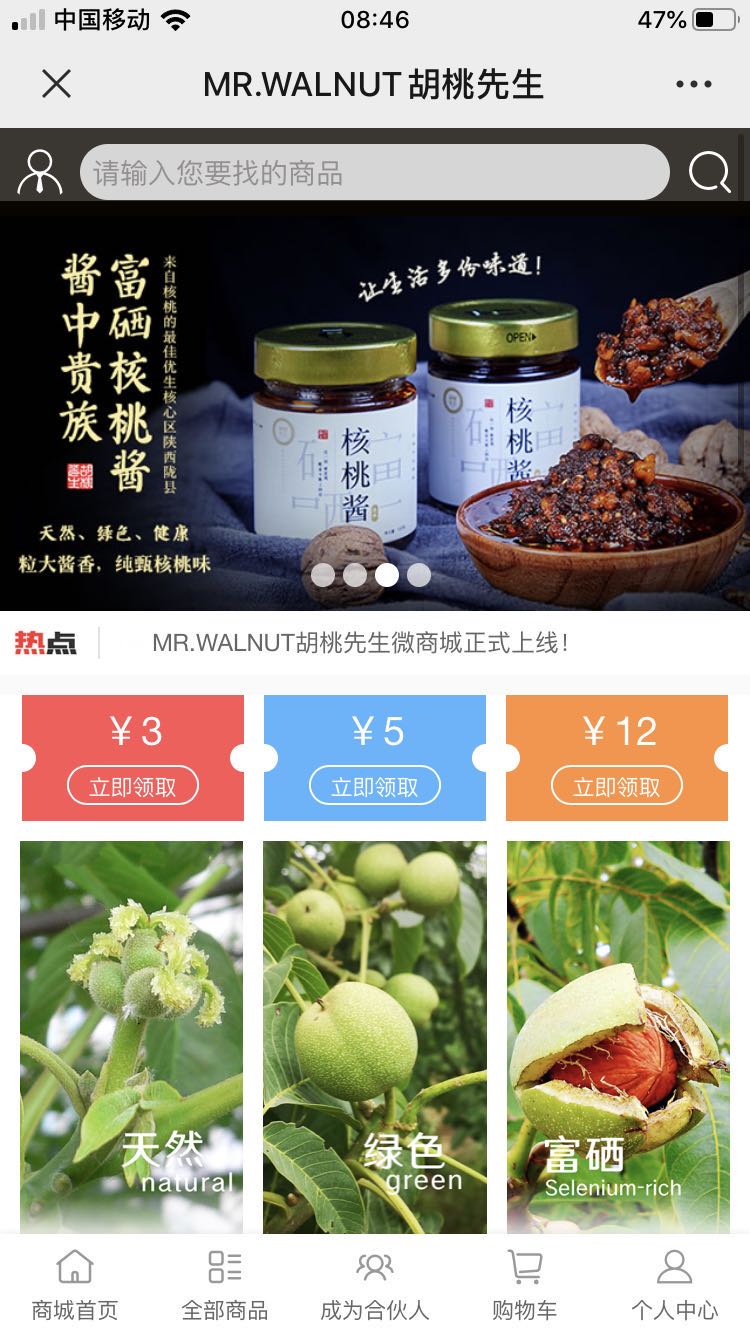Open the user profile icon beside search
Viewport: 750px width, 1334px height.
click(40, 172)
